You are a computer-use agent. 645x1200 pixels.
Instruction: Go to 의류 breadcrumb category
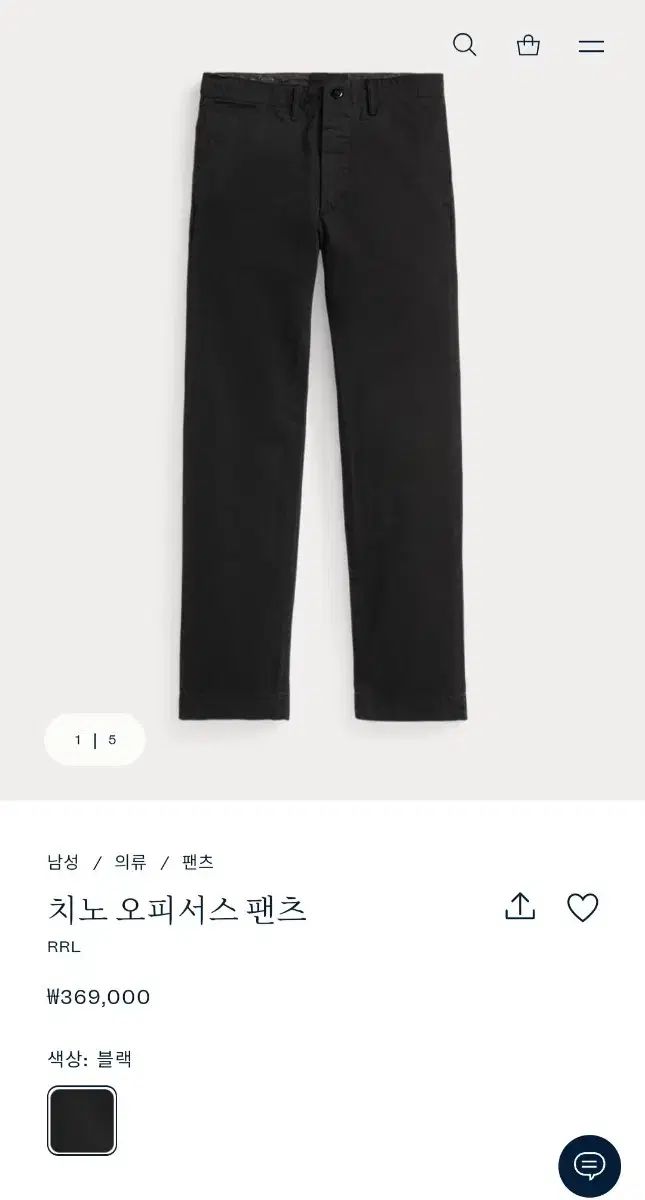(130, 862)
